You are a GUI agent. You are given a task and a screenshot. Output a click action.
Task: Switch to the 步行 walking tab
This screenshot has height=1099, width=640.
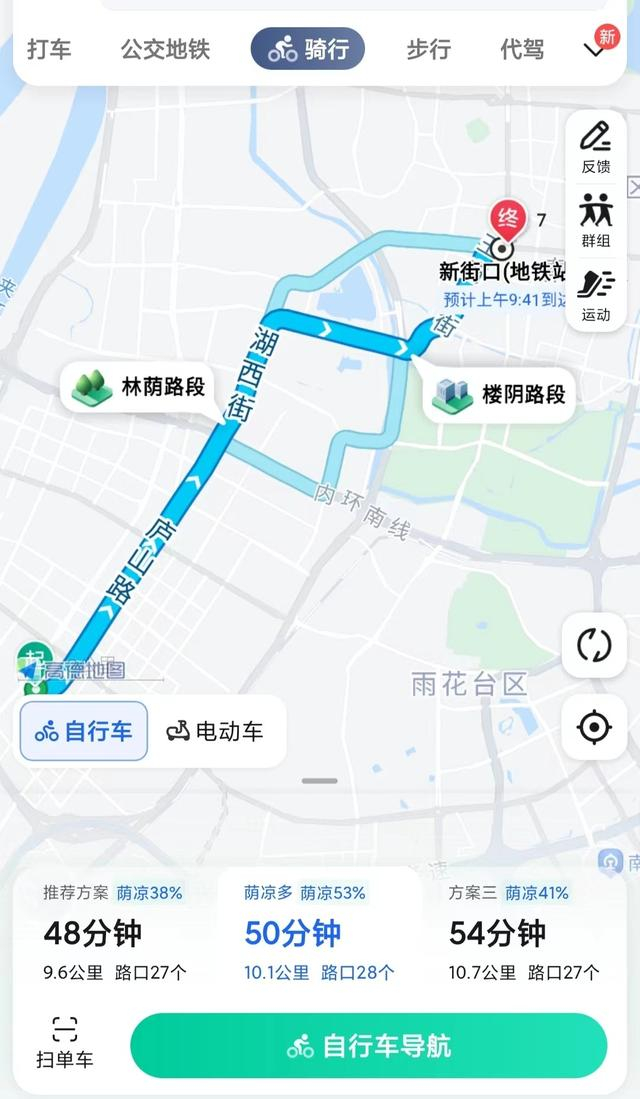(428, 49)
